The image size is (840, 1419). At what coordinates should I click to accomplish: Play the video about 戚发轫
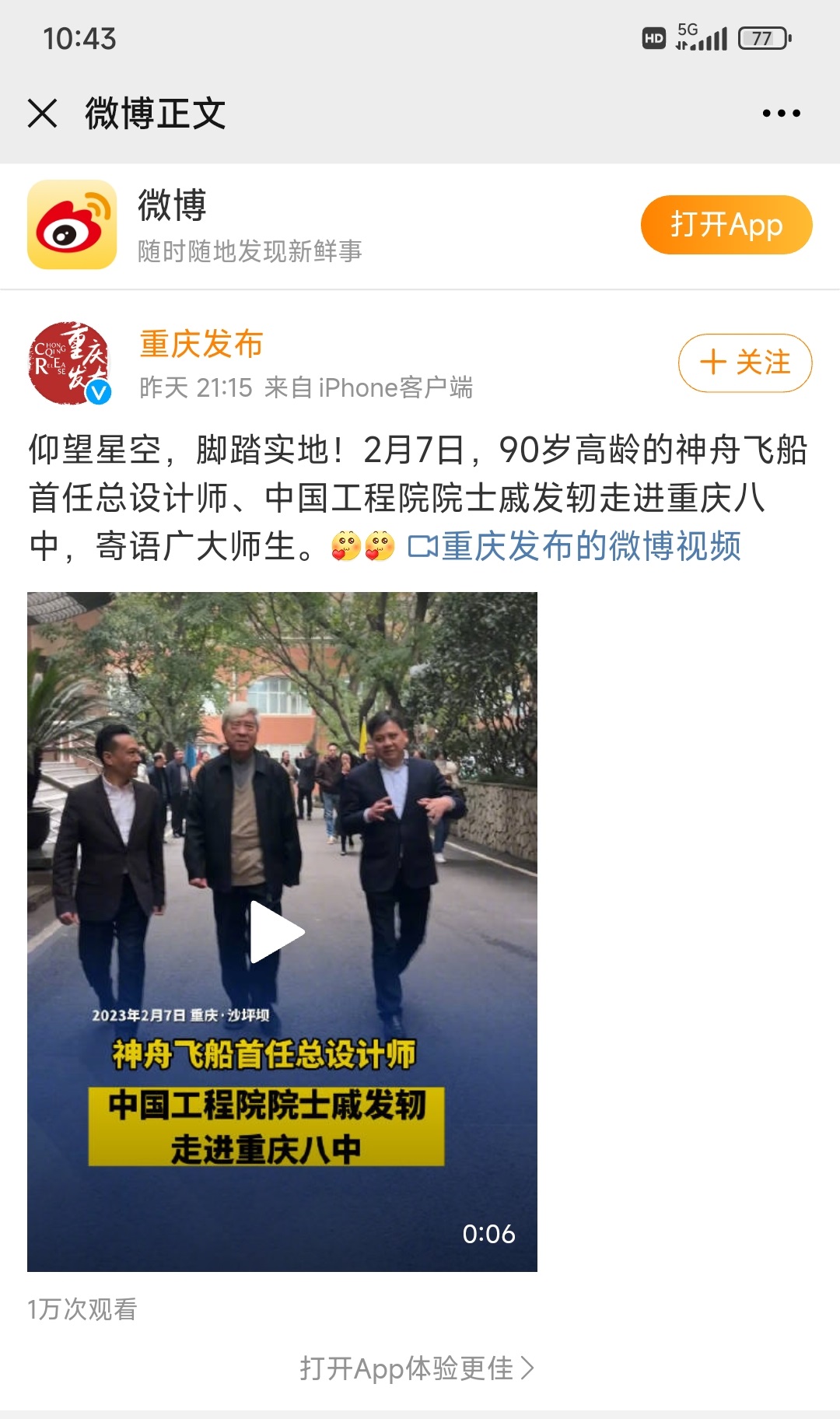(277, 932)
